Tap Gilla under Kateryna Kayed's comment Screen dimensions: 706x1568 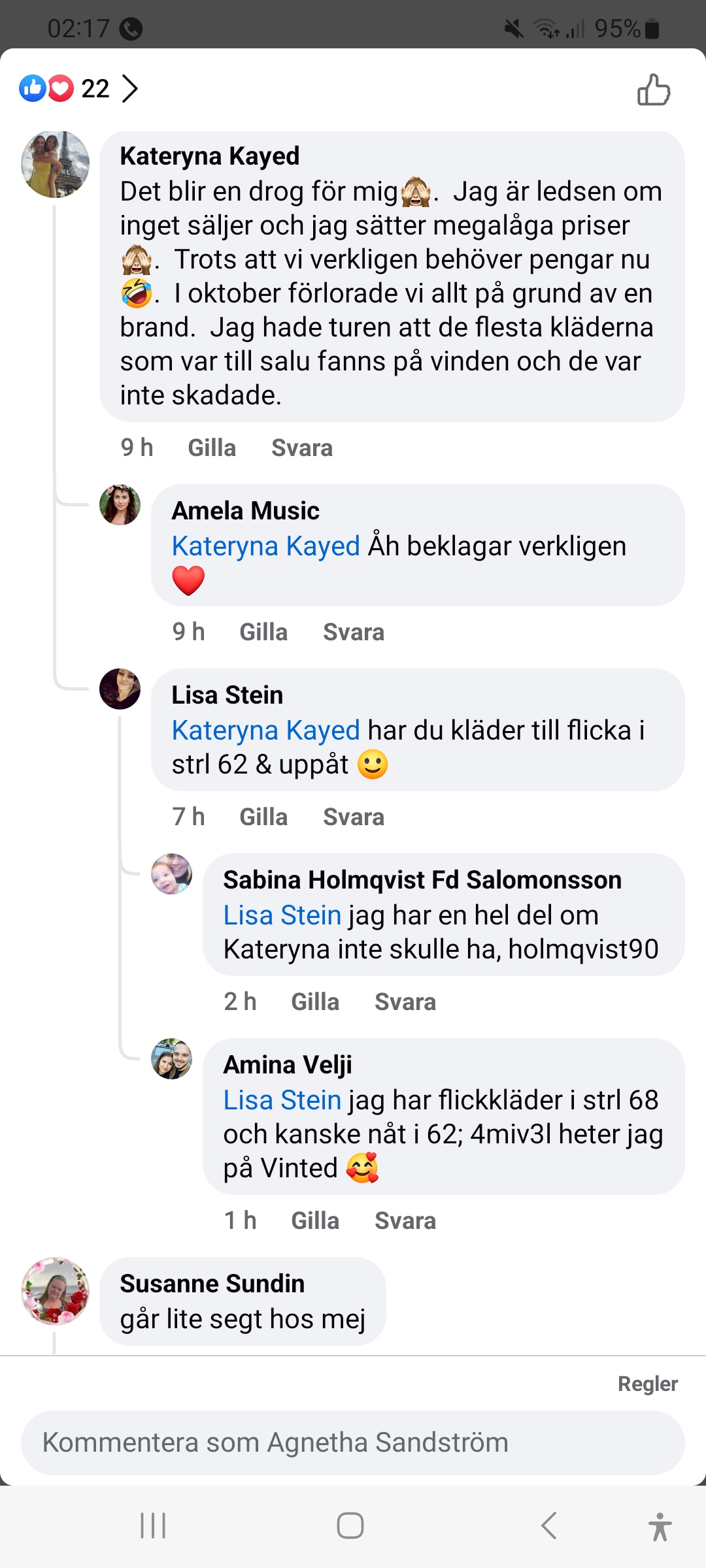[212, 448]
